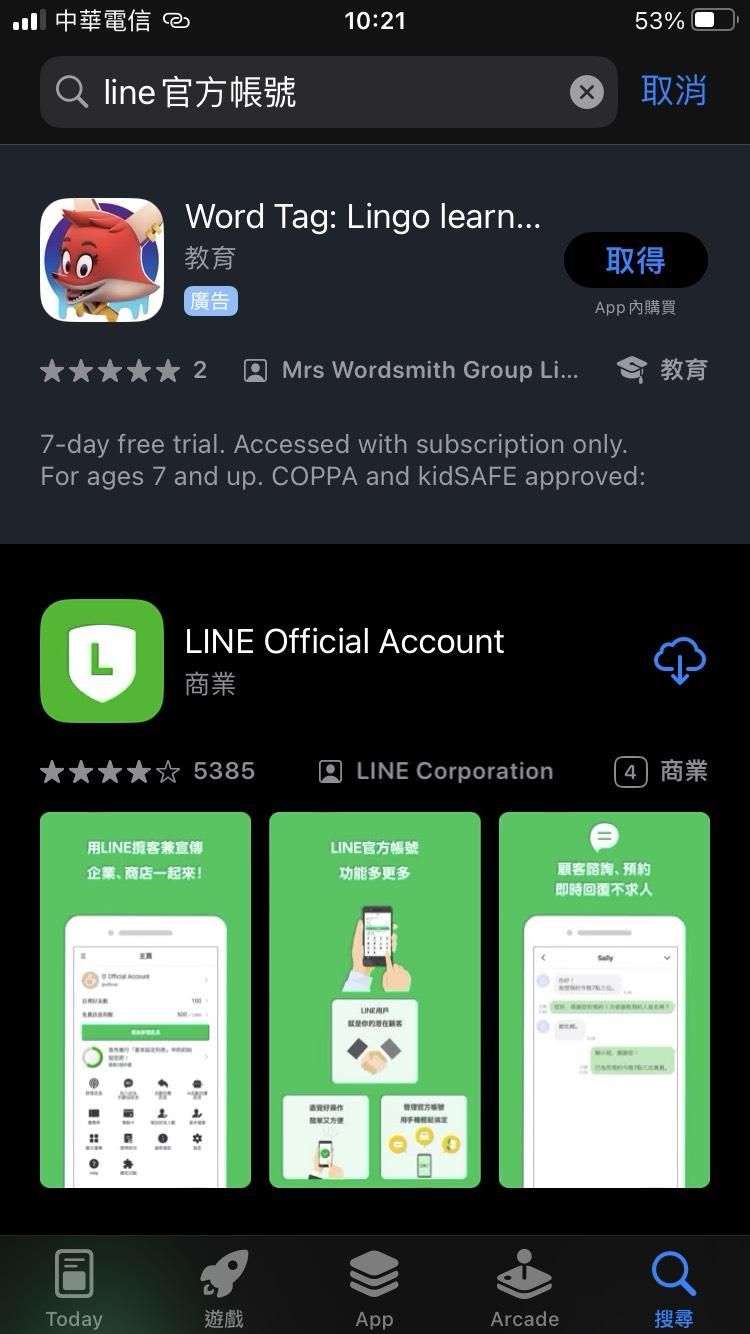Switch to the Today tab

point(74,1288)
